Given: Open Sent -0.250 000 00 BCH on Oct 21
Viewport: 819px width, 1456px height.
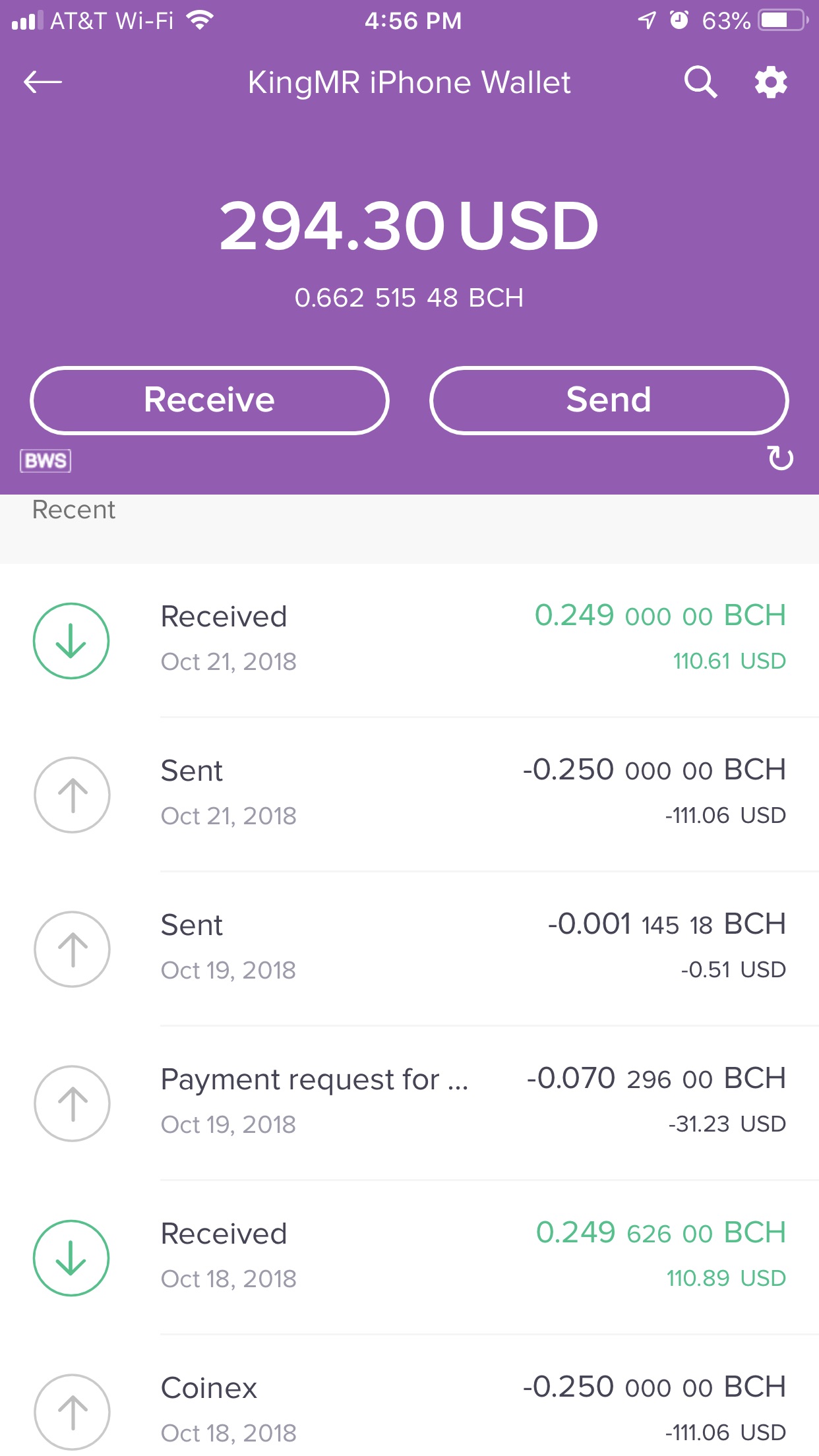Looking at the screenshot, I should 409,795.
